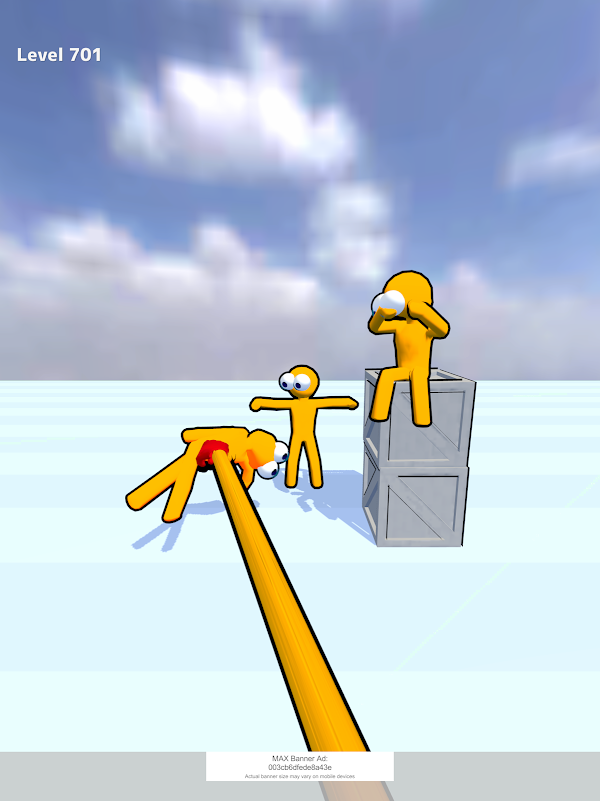Tap the MAX Banner Ad

click(300, 766)
